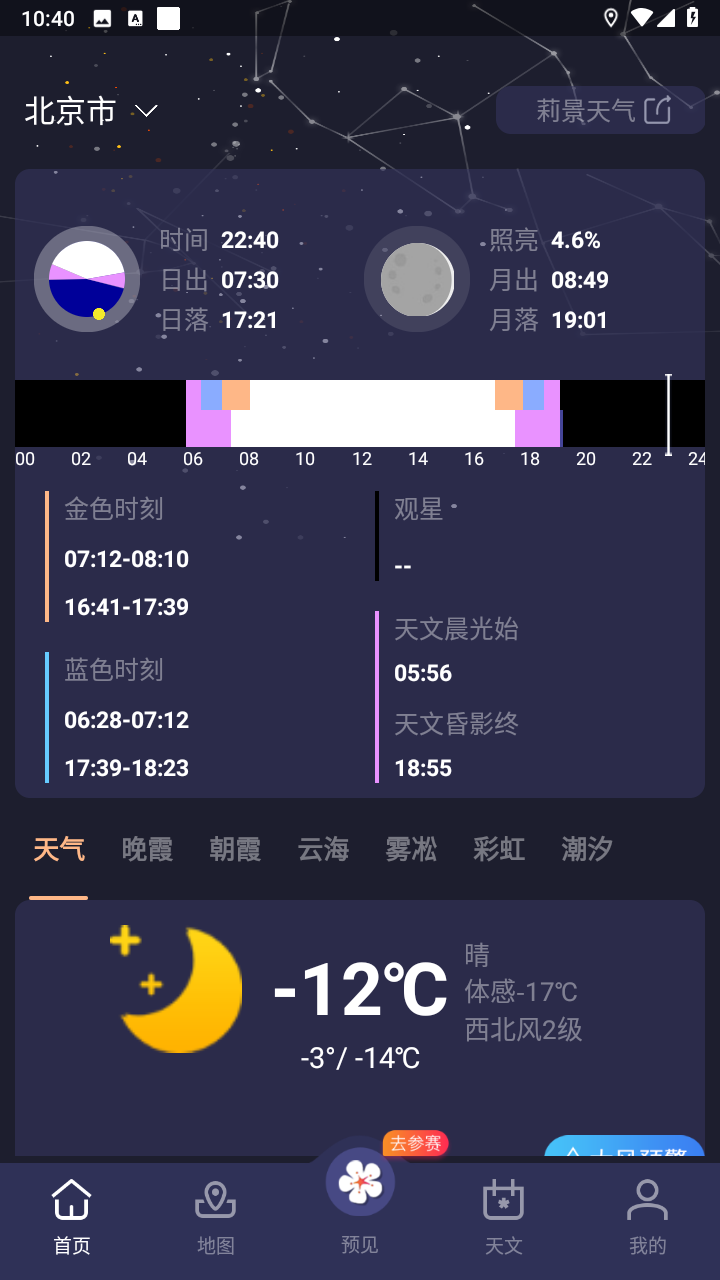Click the current time marker on timeline
The height and width of the screenshot is (1280, 720).
[x=667, y=410]
